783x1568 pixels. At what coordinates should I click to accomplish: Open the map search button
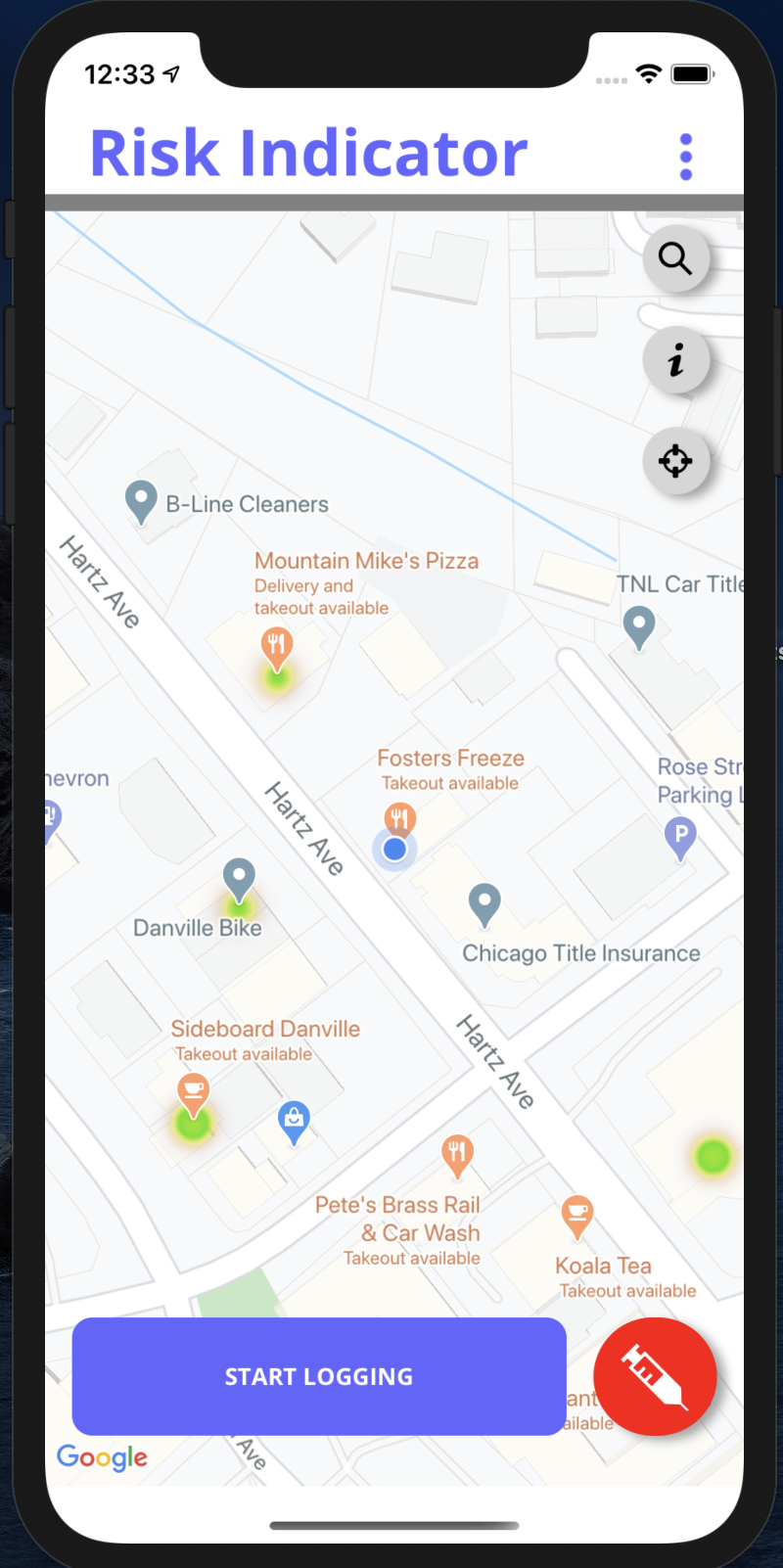click(x=675, y=259)
